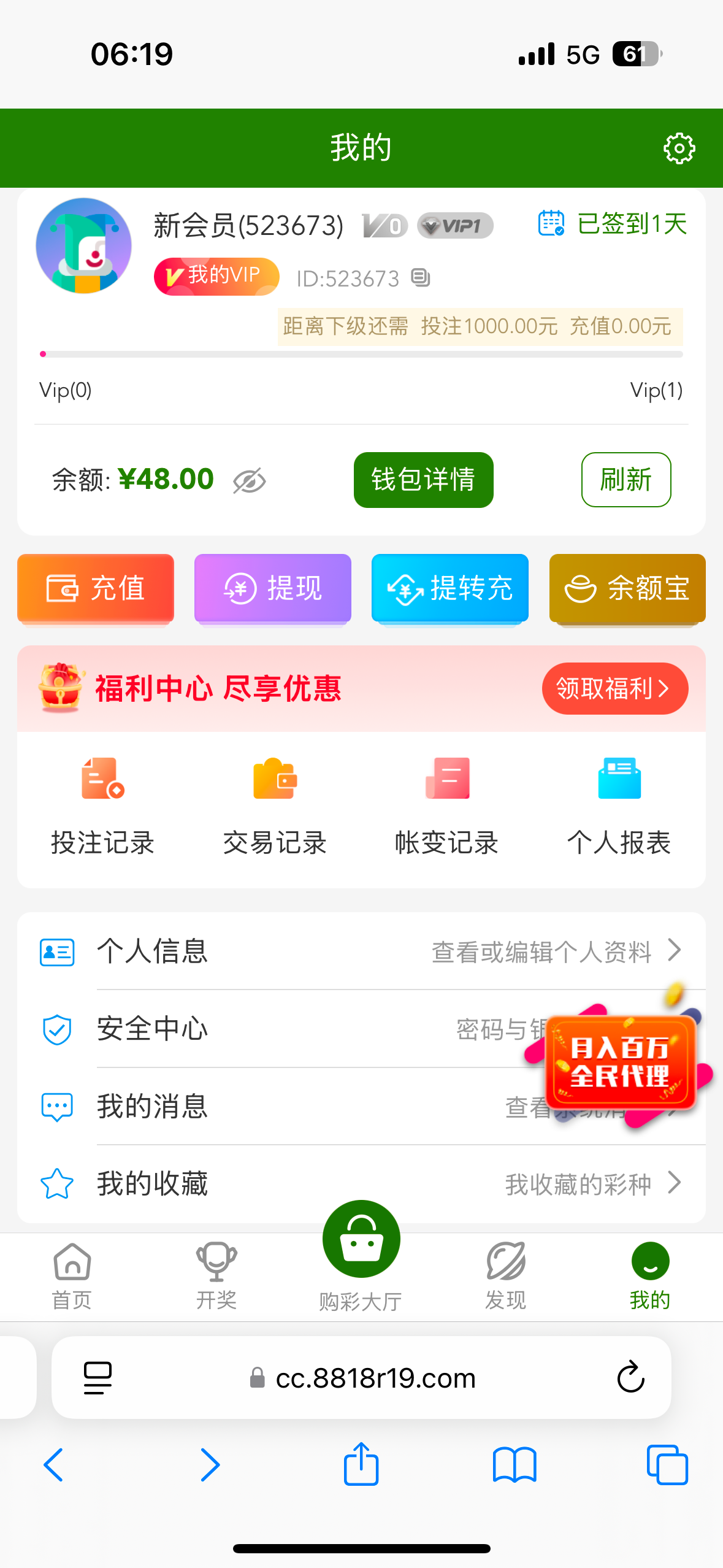Viewport: 723px width, 1568px height.
Task: Open the 我的收藏 row
Action: click(361, 1183)
